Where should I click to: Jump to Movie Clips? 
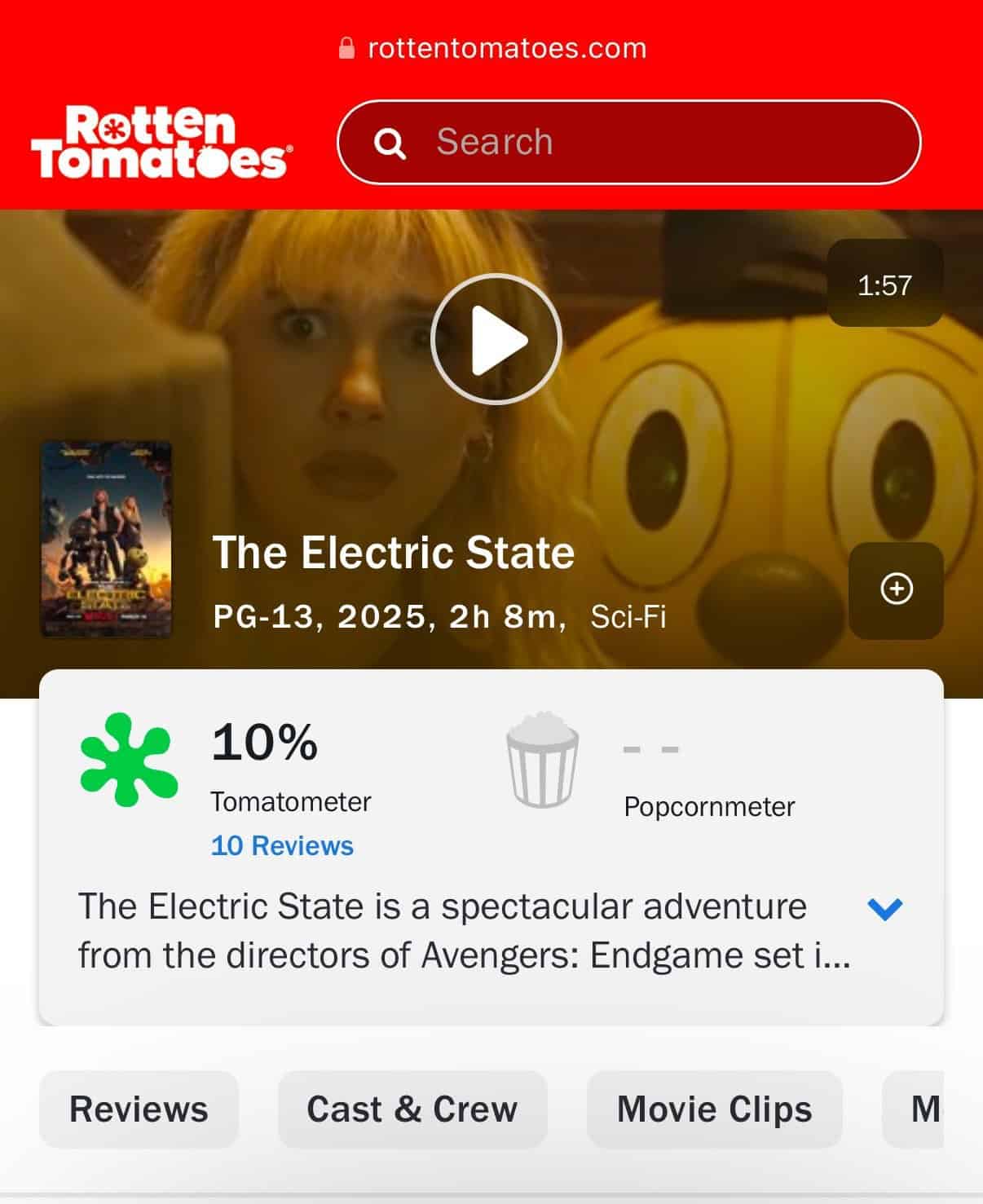pyautogui.click(x=714, y=1109)
